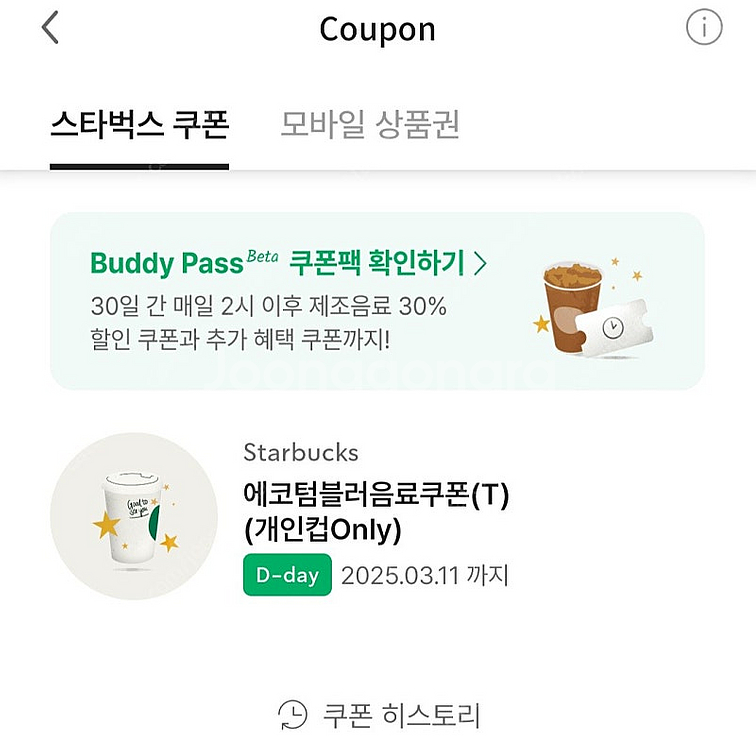Open the 에코텀블러음료쿠폰(T) coupon
756x750 pixels.
tap(376, 513)
